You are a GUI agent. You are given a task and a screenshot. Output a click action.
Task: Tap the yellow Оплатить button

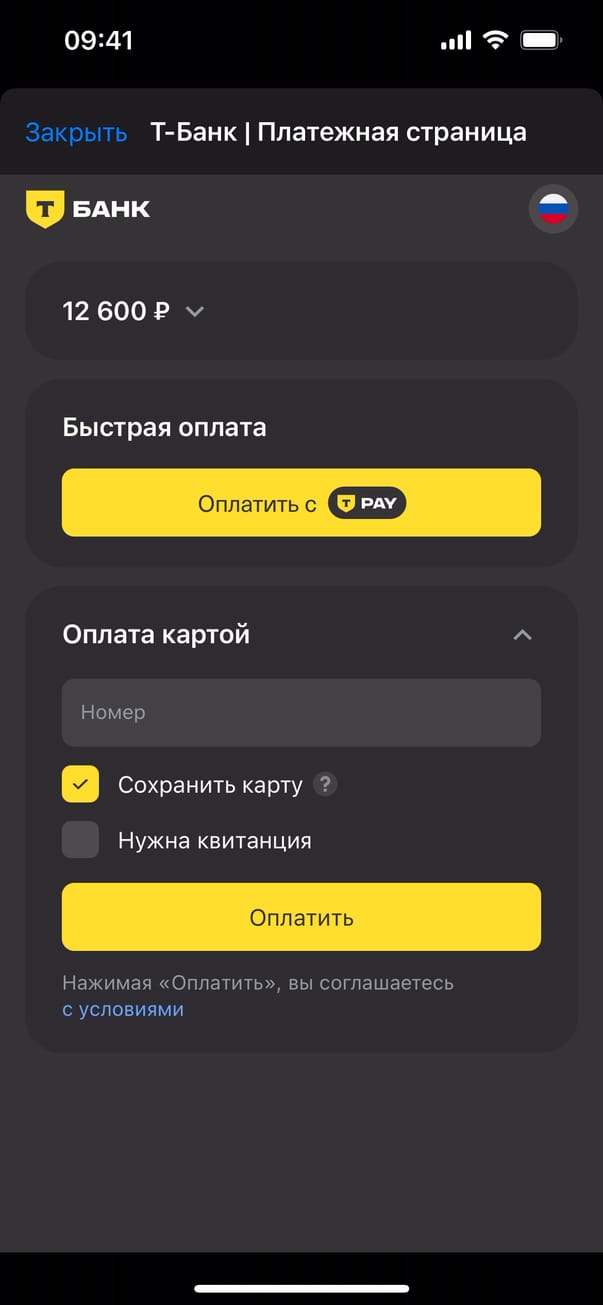pyautogui.click(x=301, y=917)
